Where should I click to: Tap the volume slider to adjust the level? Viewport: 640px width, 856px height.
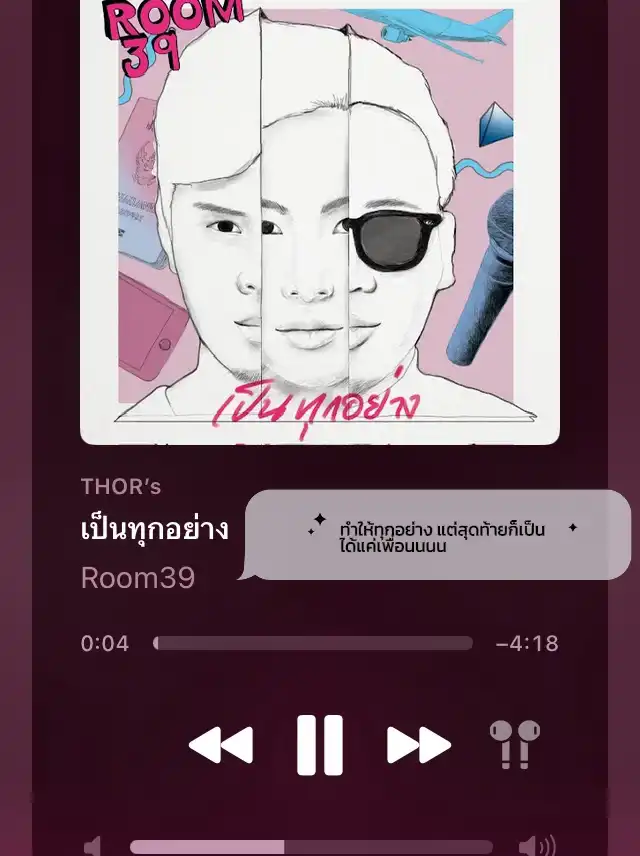311,847
